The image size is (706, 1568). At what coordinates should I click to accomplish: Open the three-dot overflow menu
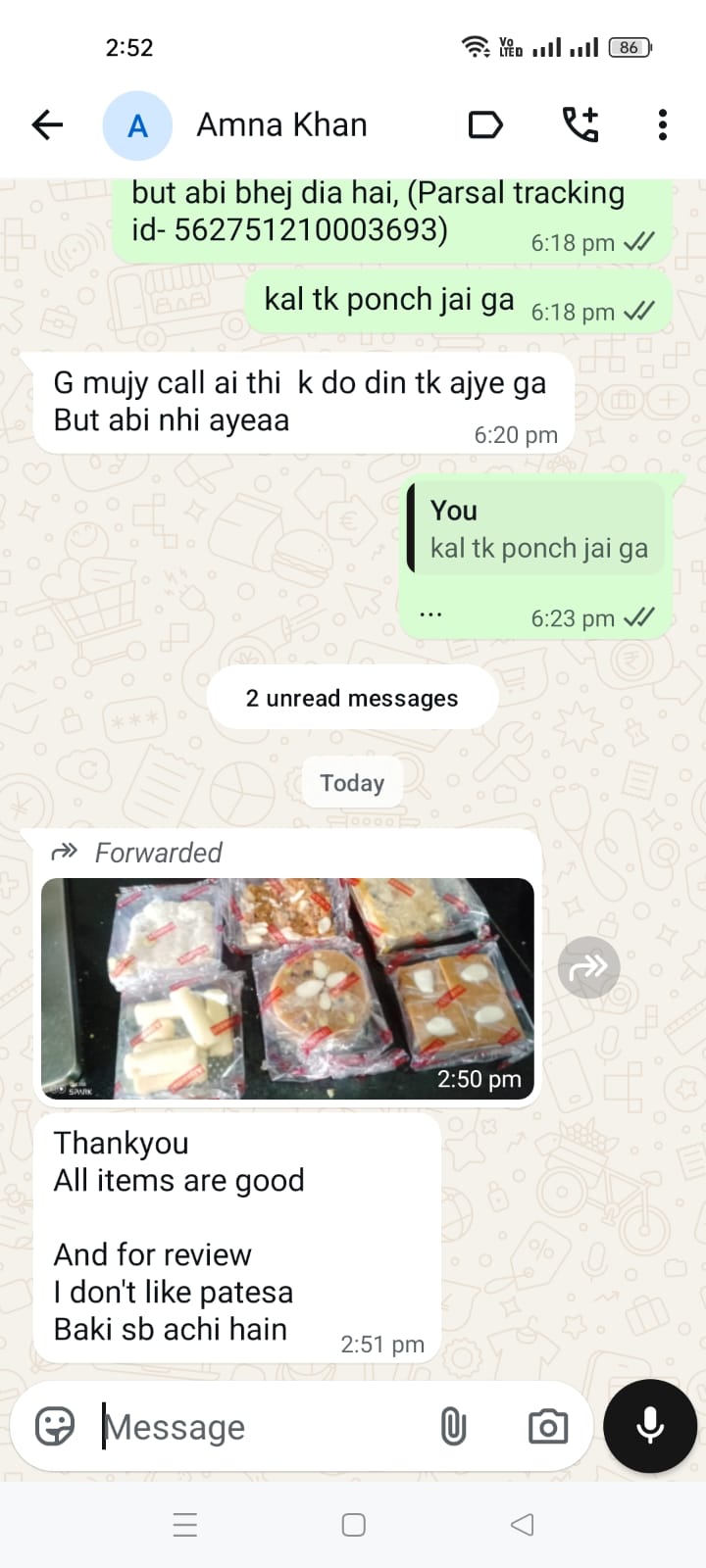click(x=663, y=125)
